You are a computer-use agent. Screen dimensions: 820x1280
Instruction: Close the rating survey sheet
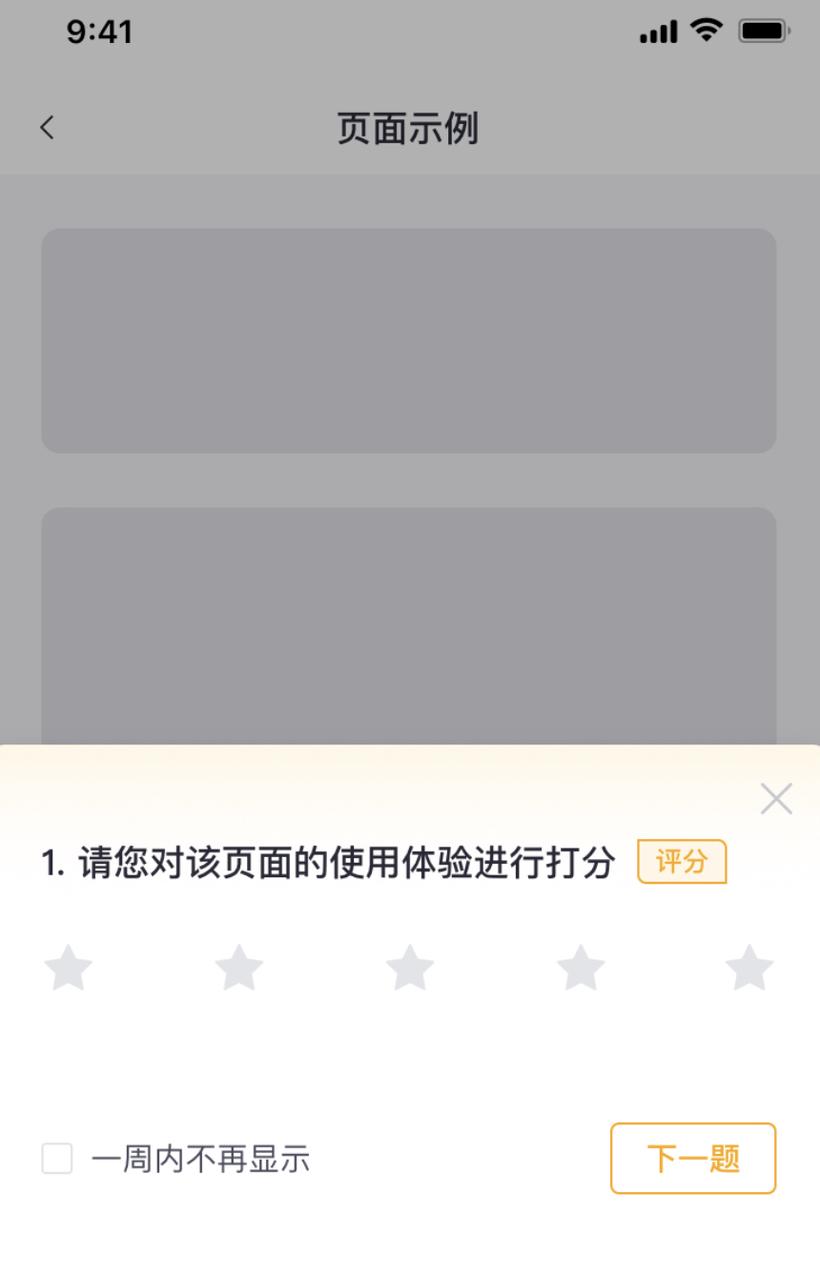(x=776, y=799)
